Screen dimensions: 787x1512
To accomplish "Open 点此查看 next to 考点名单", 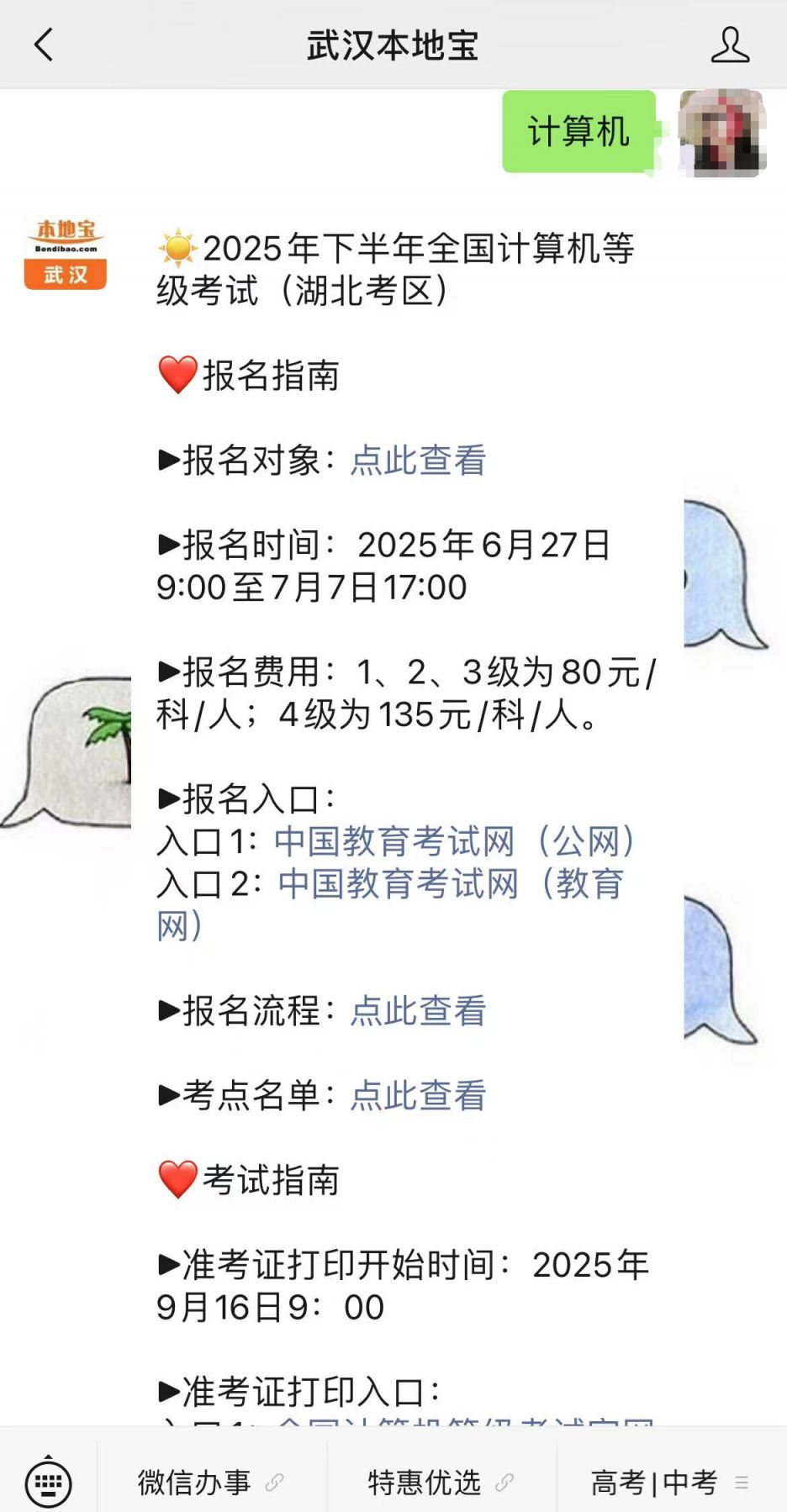I will pyautogui.click(x=418, y=1097).
